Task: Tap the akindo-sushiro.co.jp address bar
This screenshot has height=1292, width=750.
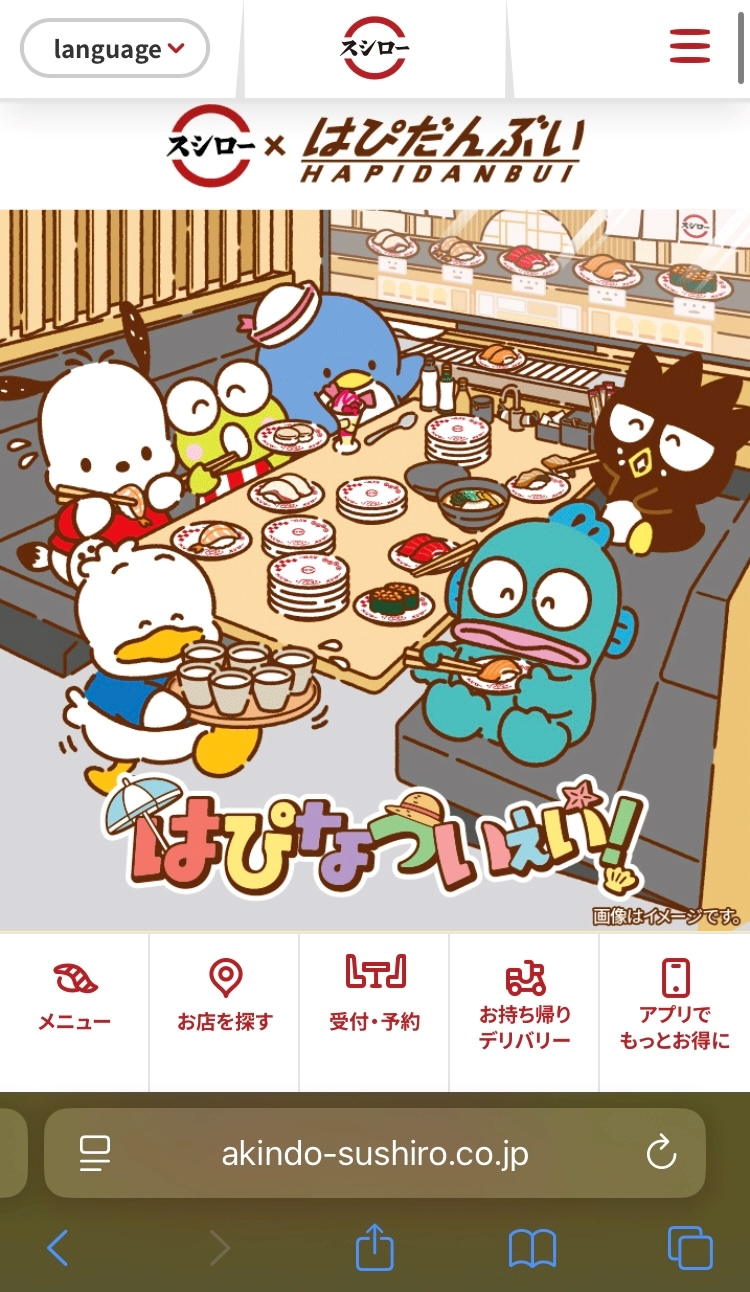Action: [x=375, y=1154]
